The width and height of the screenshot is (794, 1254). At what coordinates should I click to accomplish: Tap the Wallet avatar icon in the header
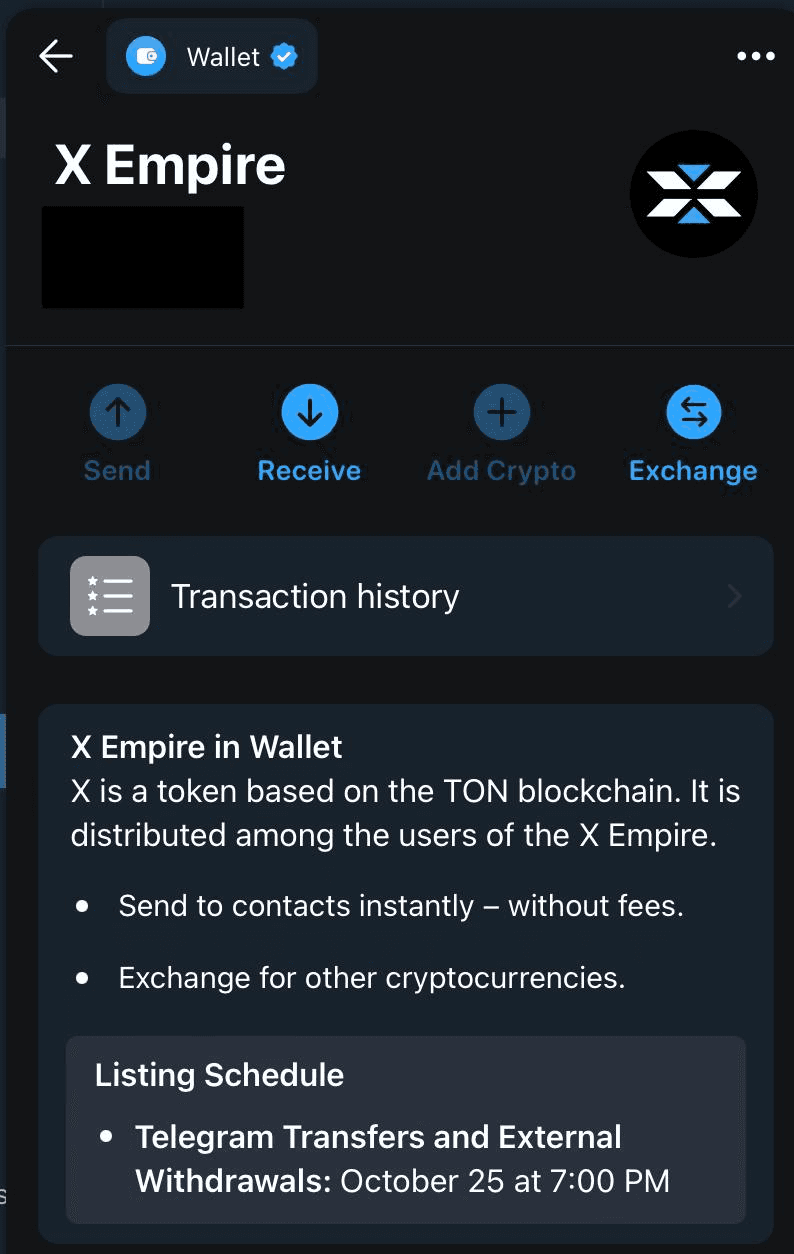click(x=146, y=56)
